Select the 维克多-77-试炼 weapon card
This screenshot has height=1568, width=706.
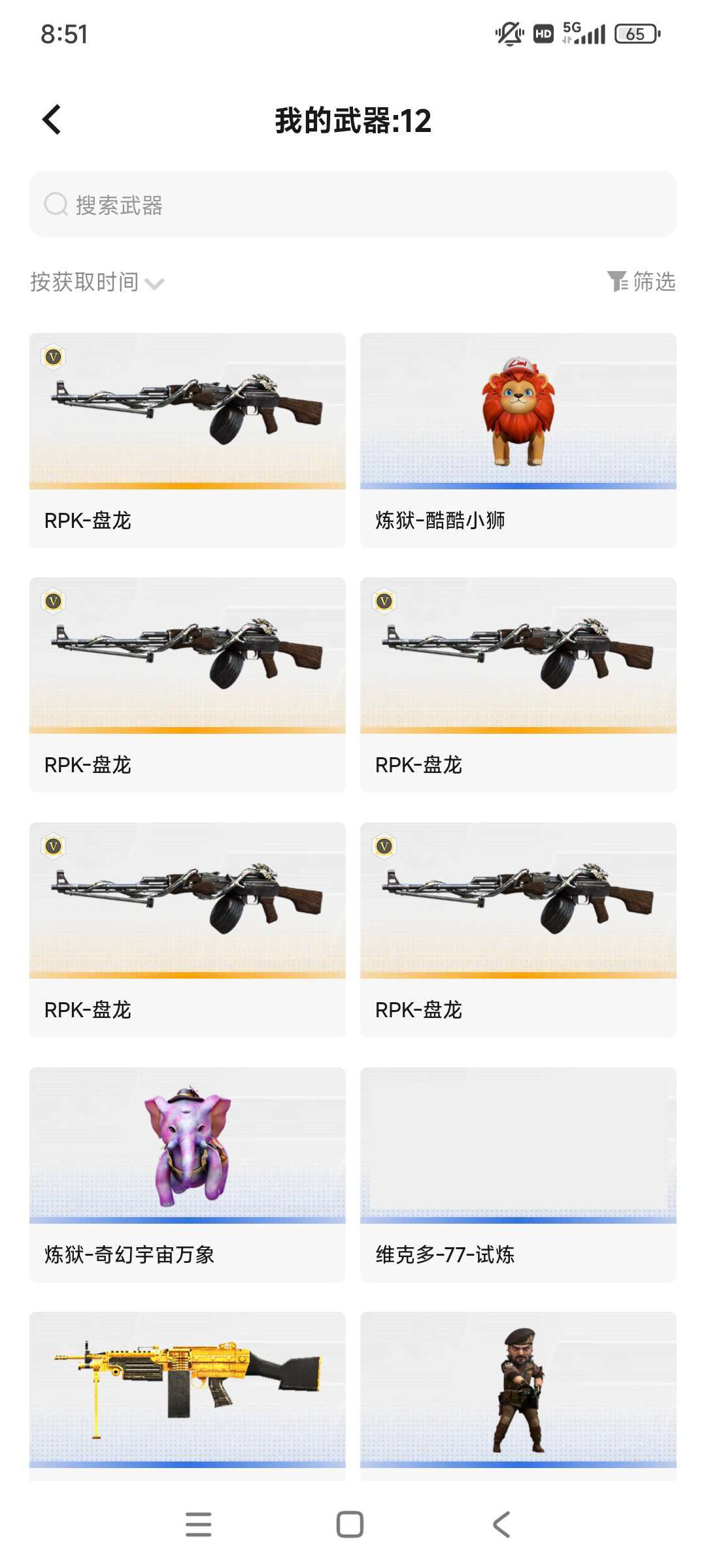(518, 1174)
